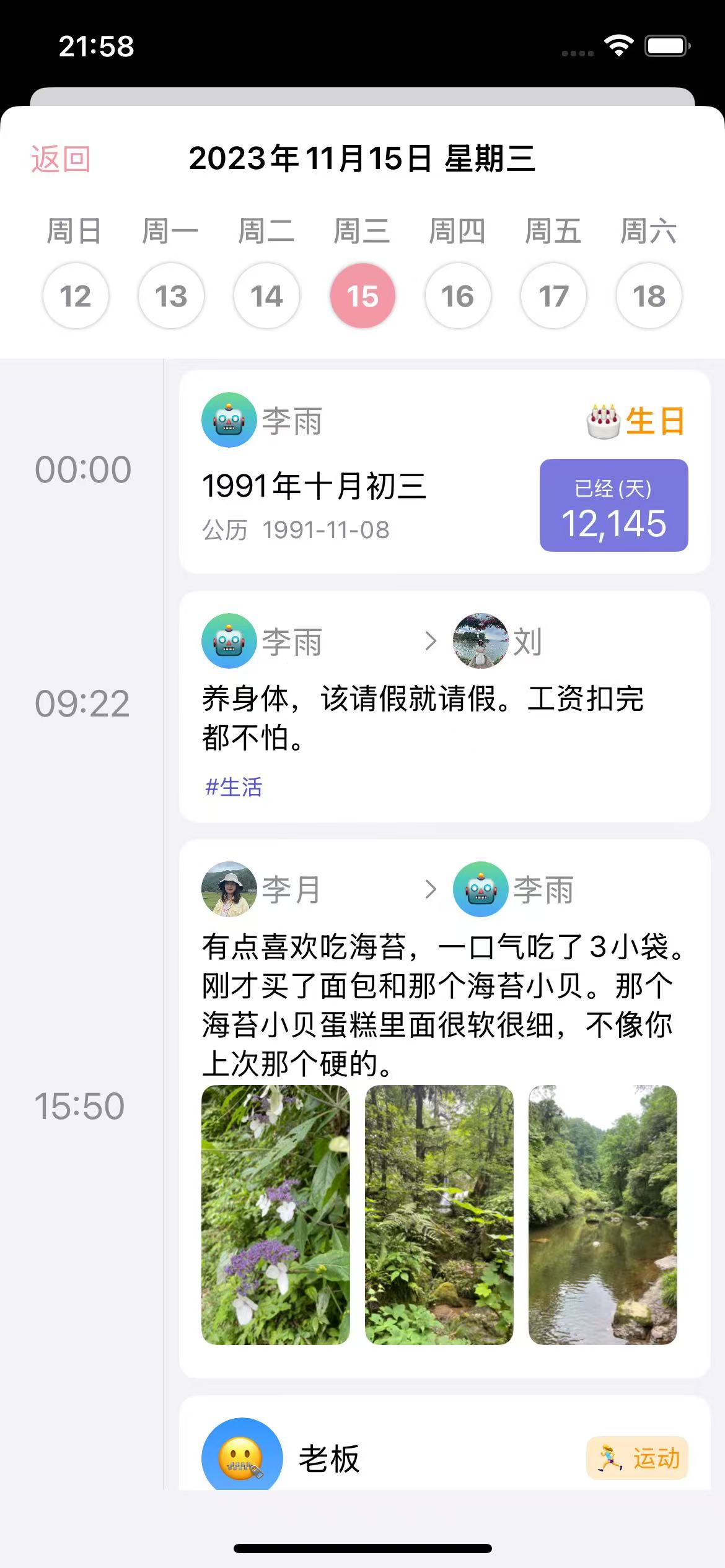Screen dimensions: 725x1568
Task: Select the highlighted date 15
Action: (362, 295)
